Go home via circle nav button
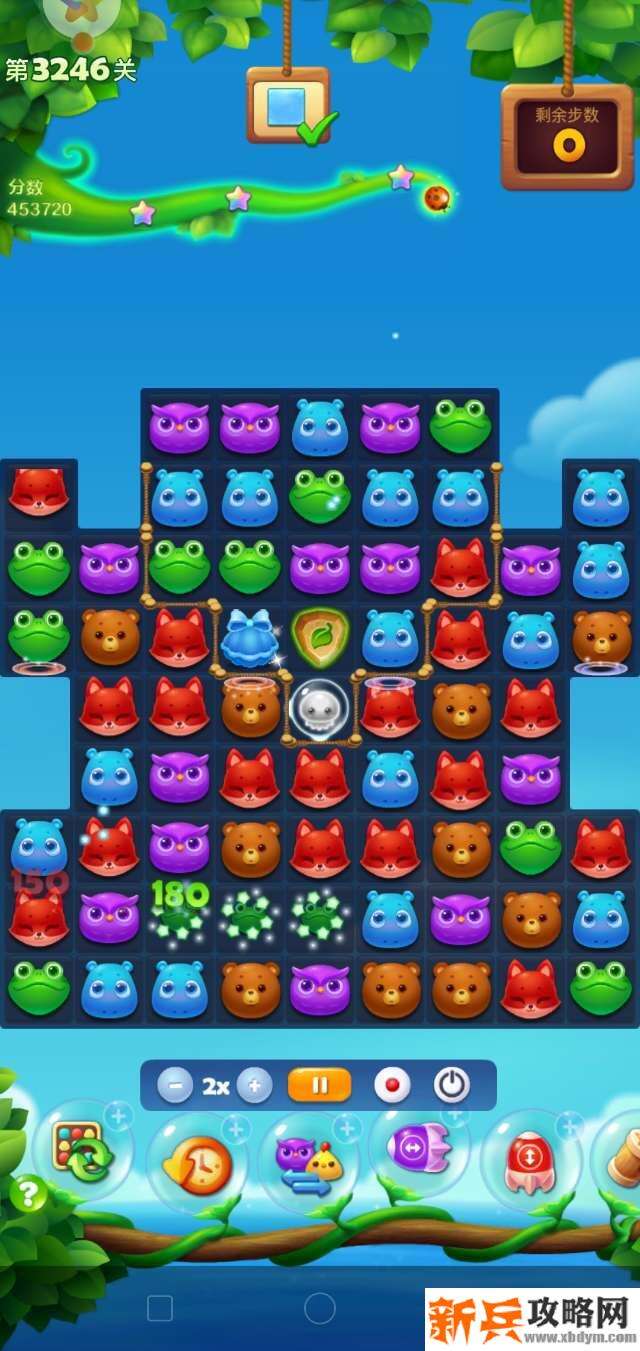This screenshot has width=640, height=1351. tap(319, 1308)
